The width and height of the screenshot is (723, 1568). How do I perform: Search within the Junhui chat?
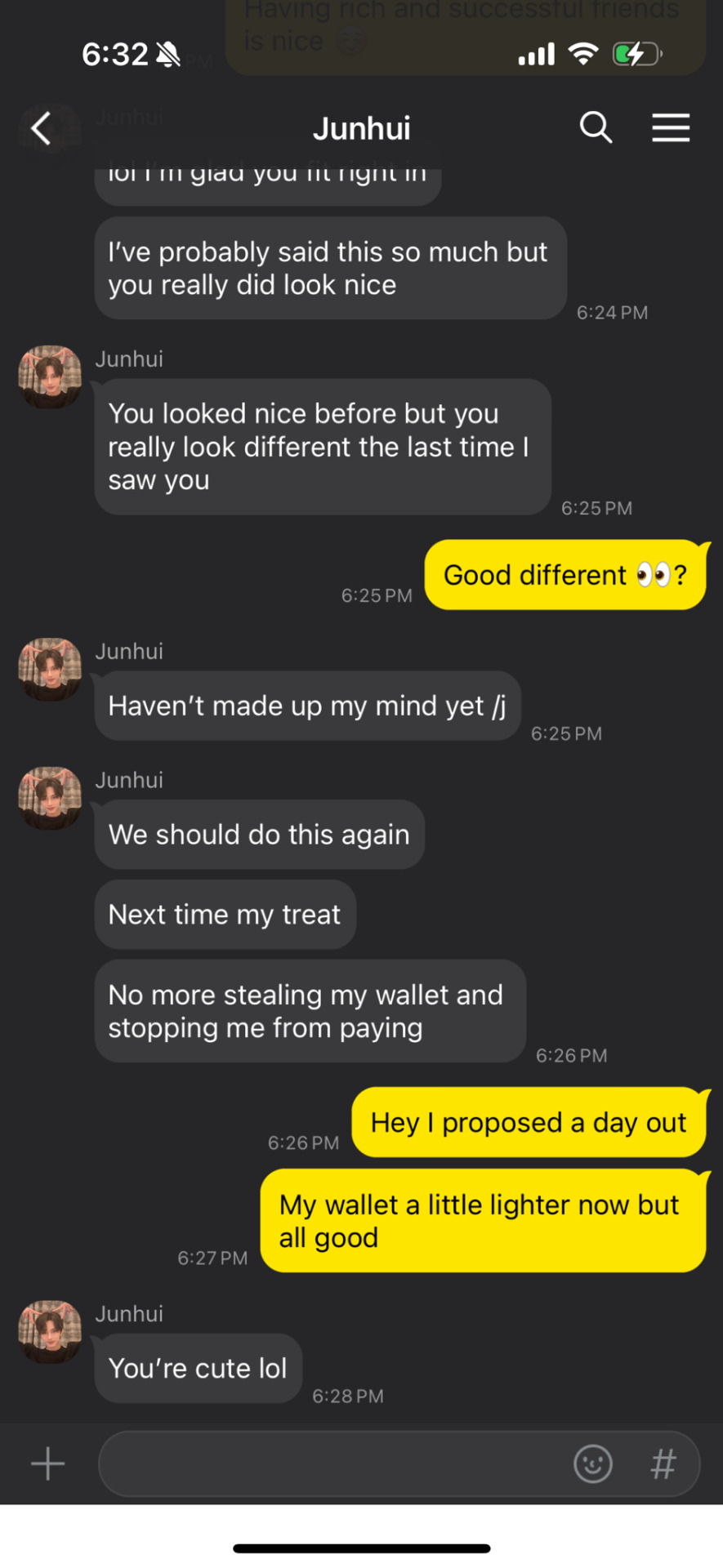pos(596,128)
